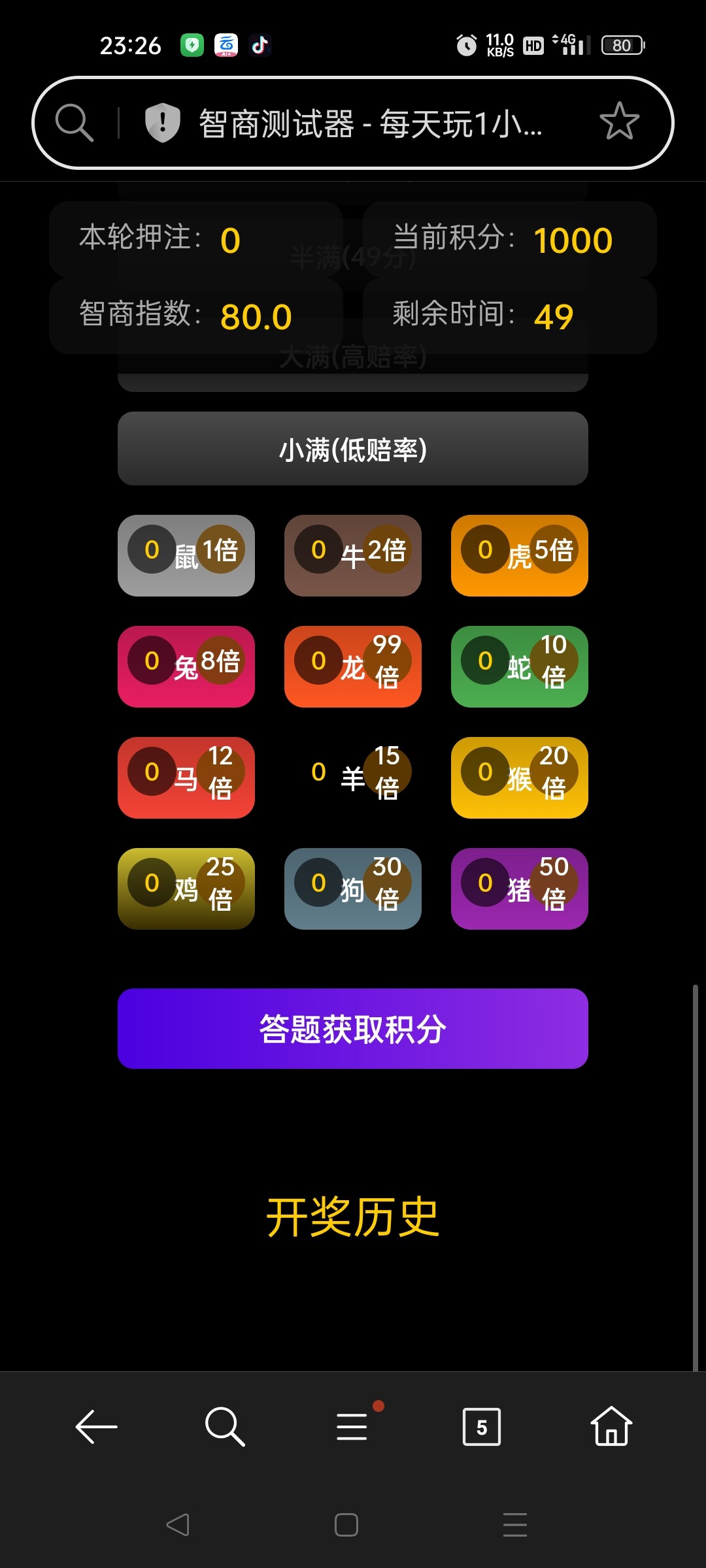This screenshot has width=706, height=1568.
Task: Go back using the browser back arrow
Action: 97,1426
